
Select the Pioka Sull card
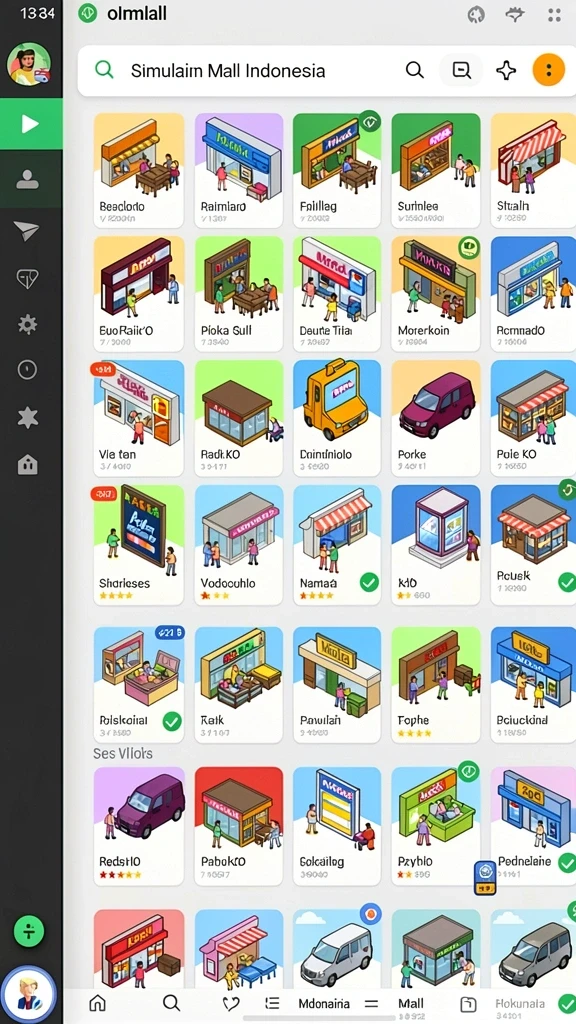pyautogui.click(x=239, y=294)
